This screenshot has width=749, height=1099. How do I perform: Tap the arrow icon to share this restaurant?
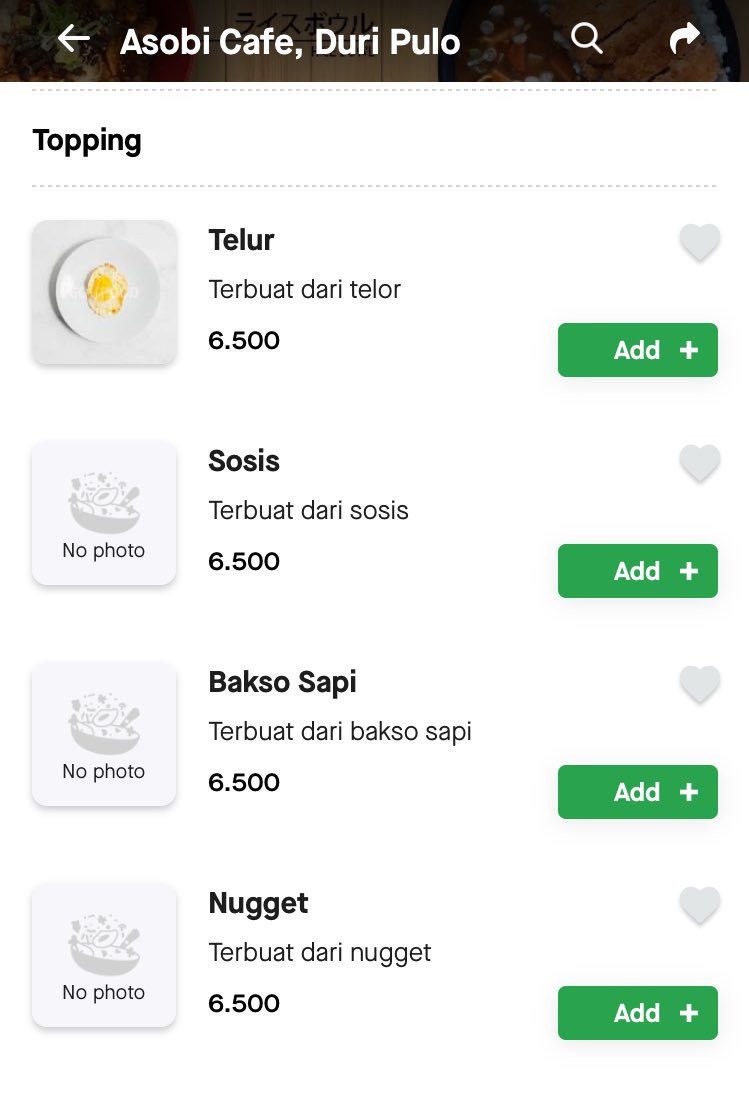[x=684, y=38]
